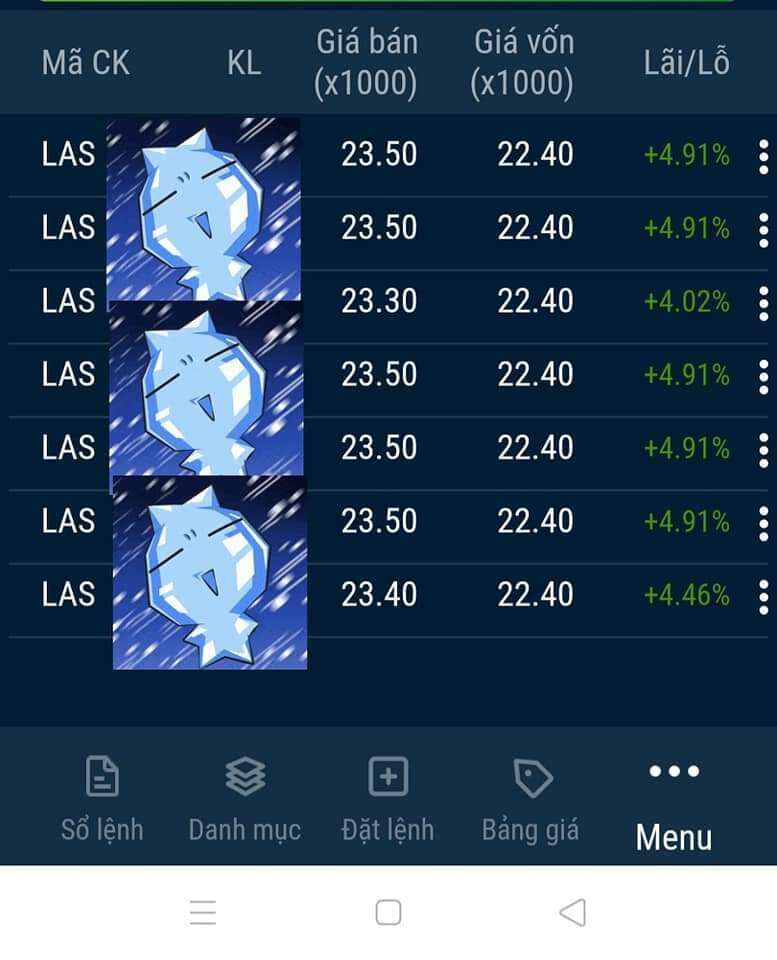View the Bảng giá price board
Screen dimensions: 777x960
[531, 799]
